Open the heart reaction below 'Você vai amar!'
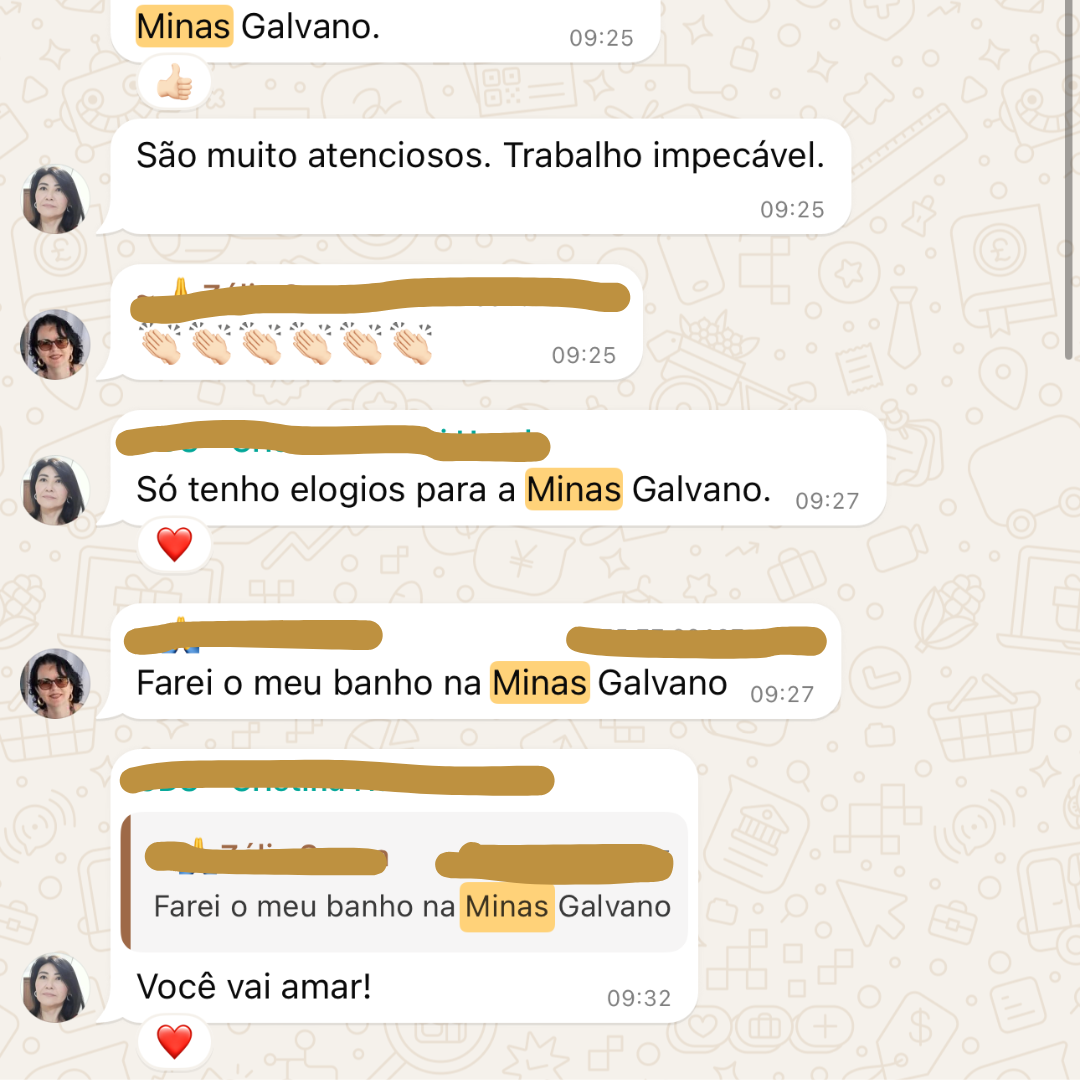 tap(174, 1042)
